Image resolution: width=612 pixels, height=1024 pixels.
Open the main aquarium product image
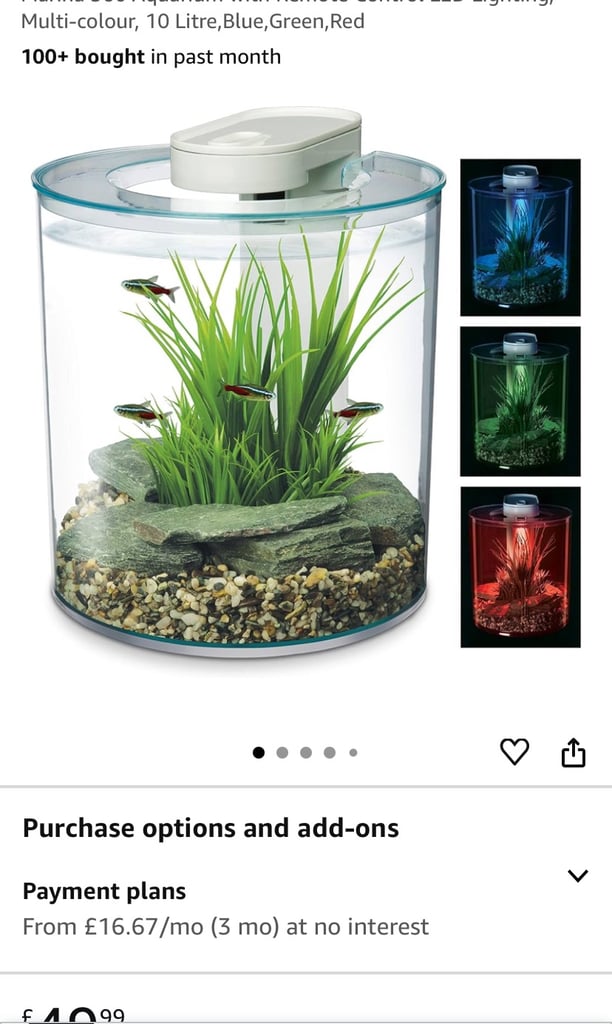pos(238,382)
